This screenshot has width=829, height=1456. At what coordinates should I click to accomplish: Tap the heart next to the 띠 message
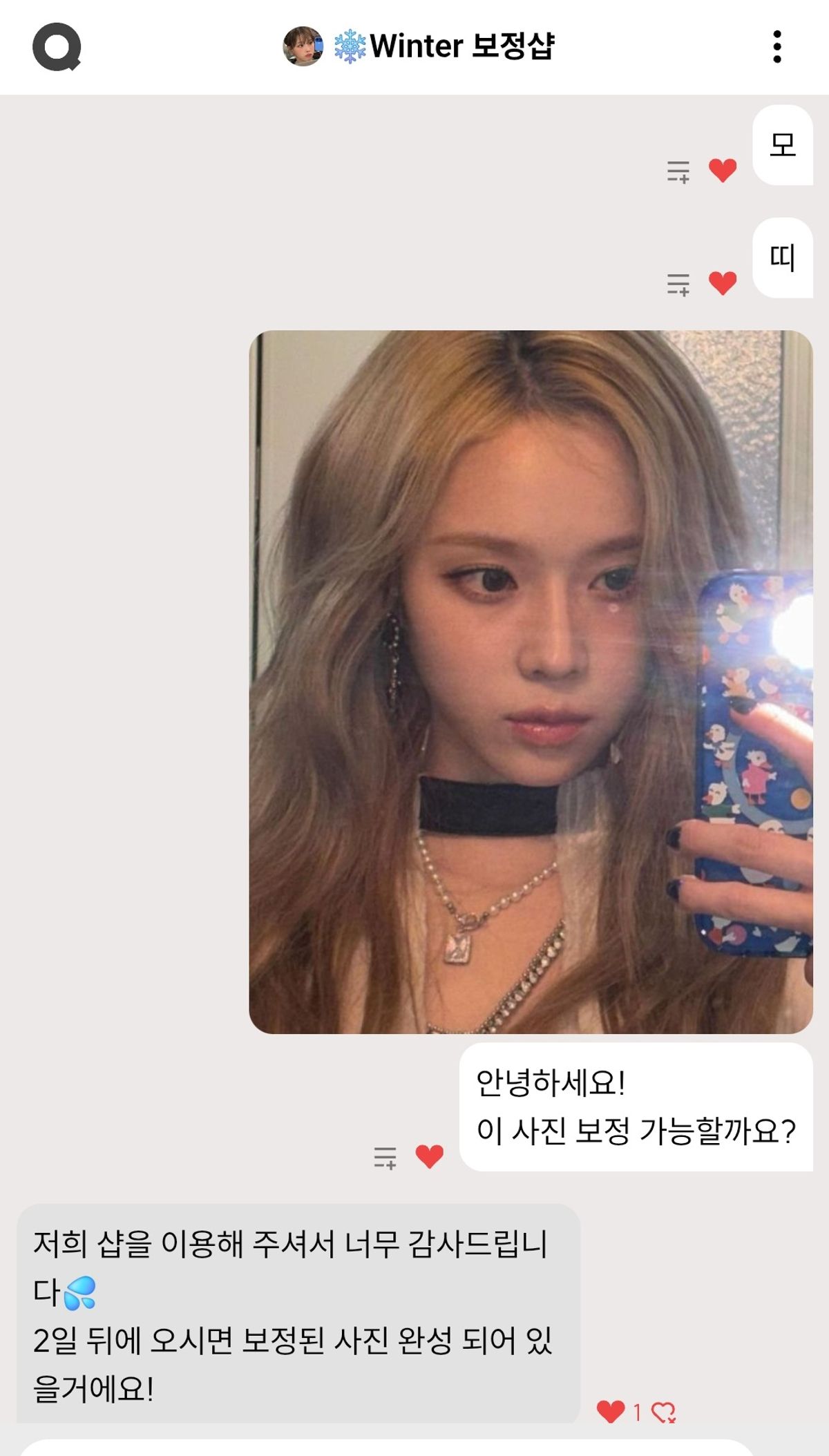point(723,283)
